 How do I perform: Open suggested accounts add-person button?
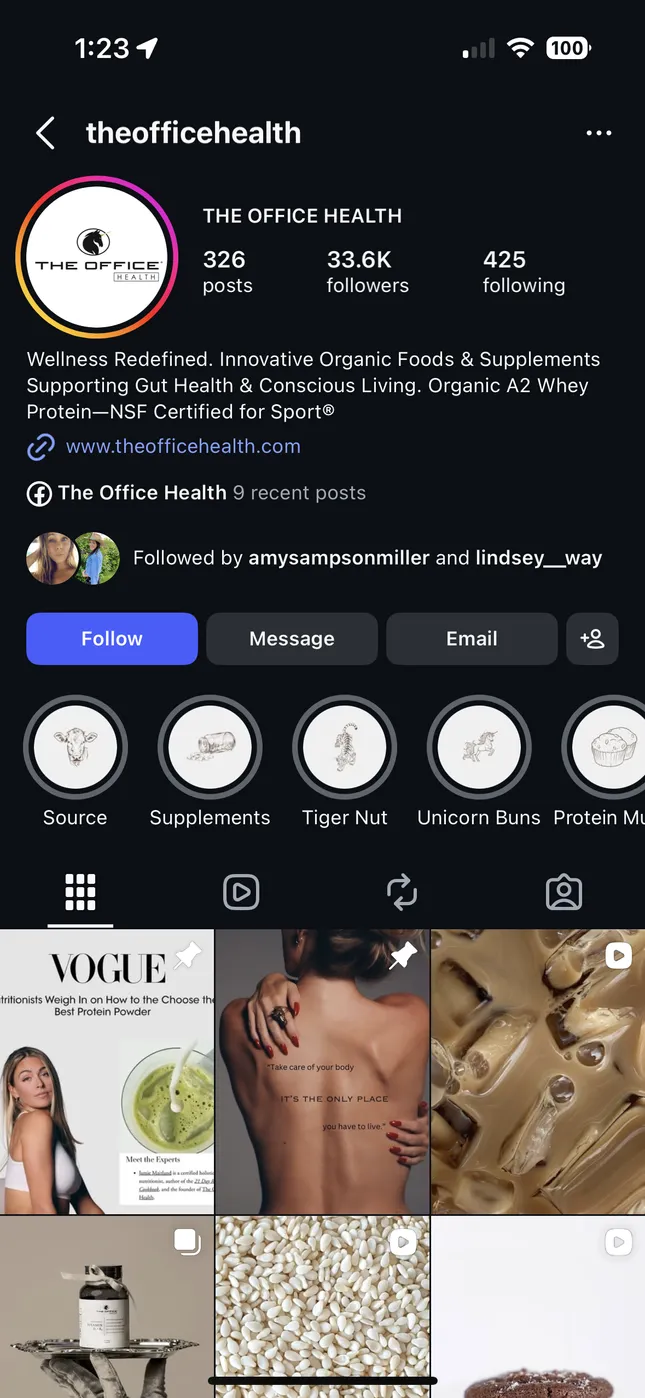click(592, 639)
